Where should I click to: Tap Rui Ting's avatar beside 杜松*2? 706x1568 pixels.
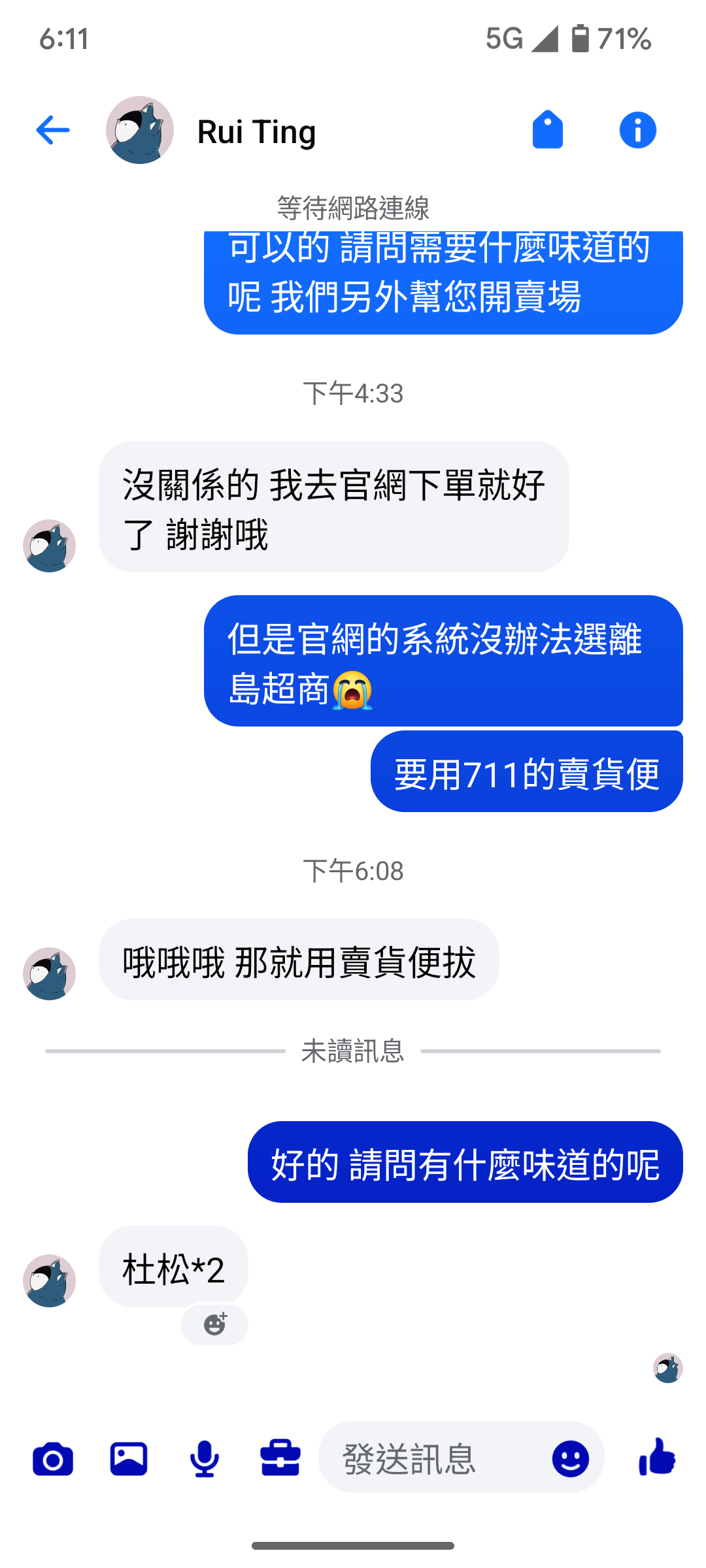tap(50, 1281)
